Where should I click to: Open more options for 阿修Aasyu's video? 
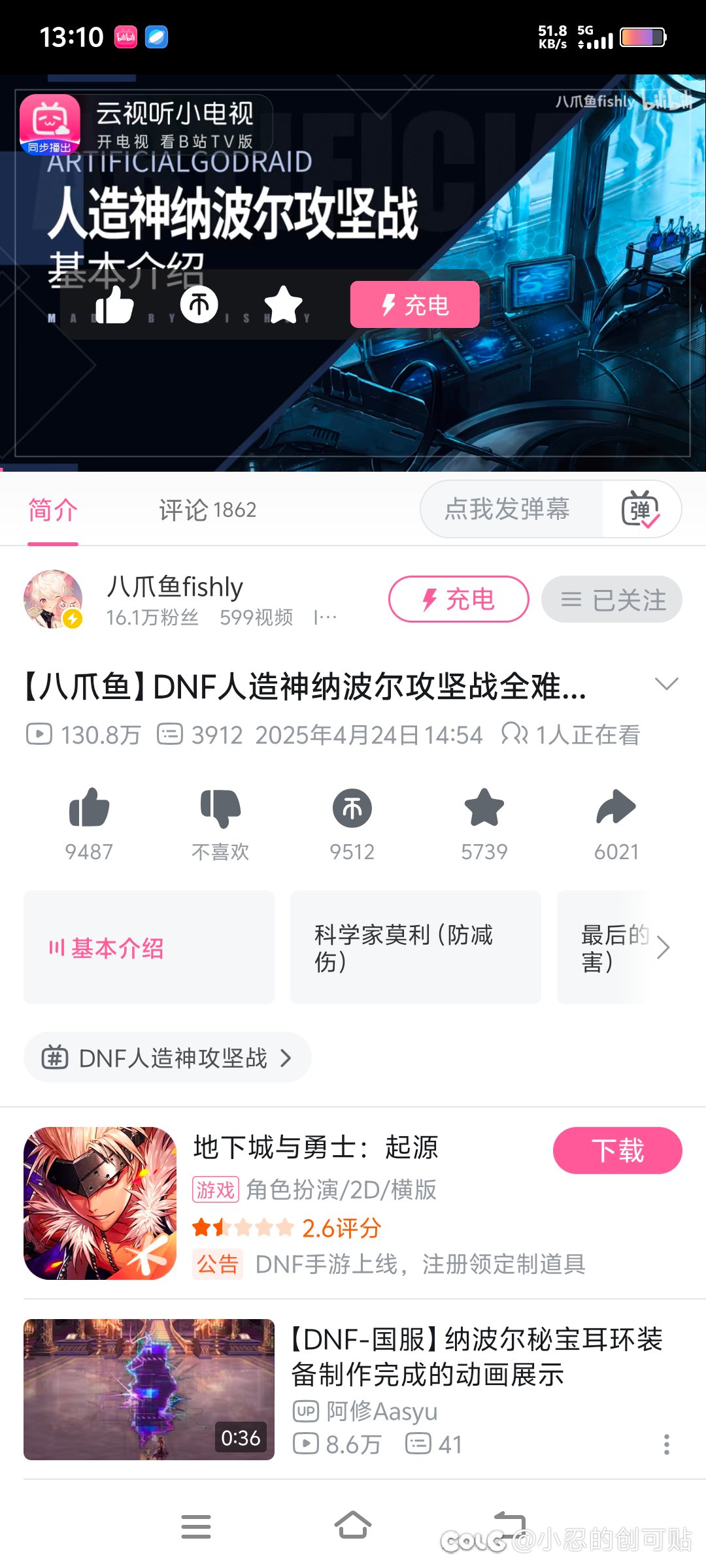(666, 1444)
